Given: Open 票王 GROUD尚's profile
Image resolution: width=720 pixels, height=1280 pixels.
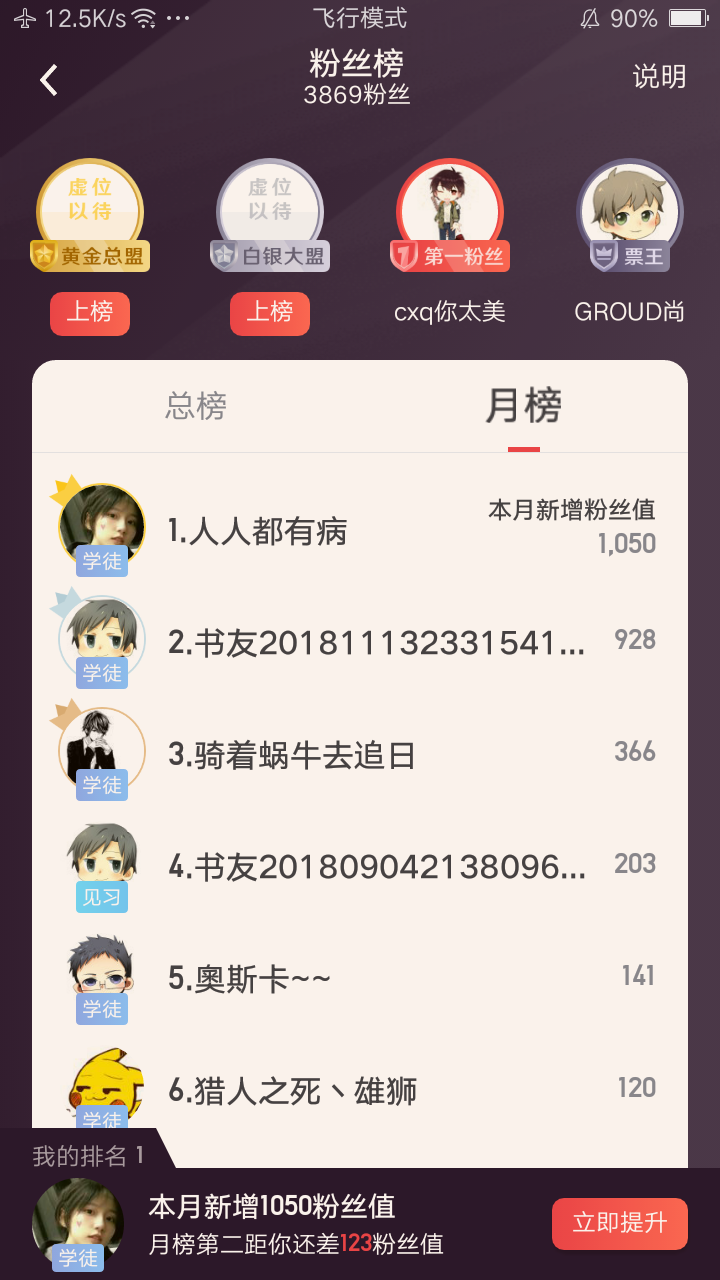Looking at the screenshot, I should (x=630, y=213).
